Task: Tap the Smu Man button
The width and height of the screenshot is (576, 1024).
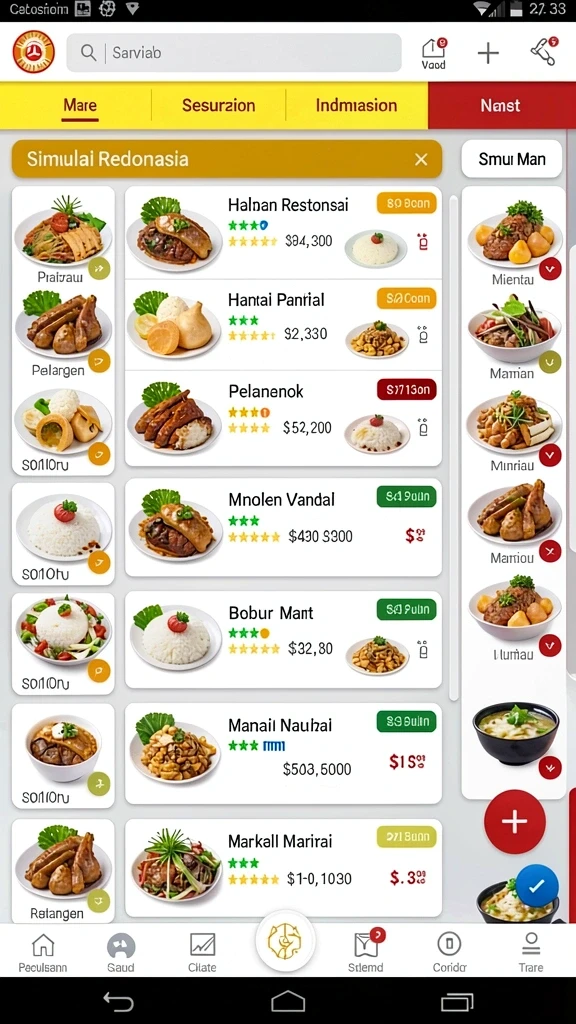Action: pyautogui.click(x=512, y=159)
